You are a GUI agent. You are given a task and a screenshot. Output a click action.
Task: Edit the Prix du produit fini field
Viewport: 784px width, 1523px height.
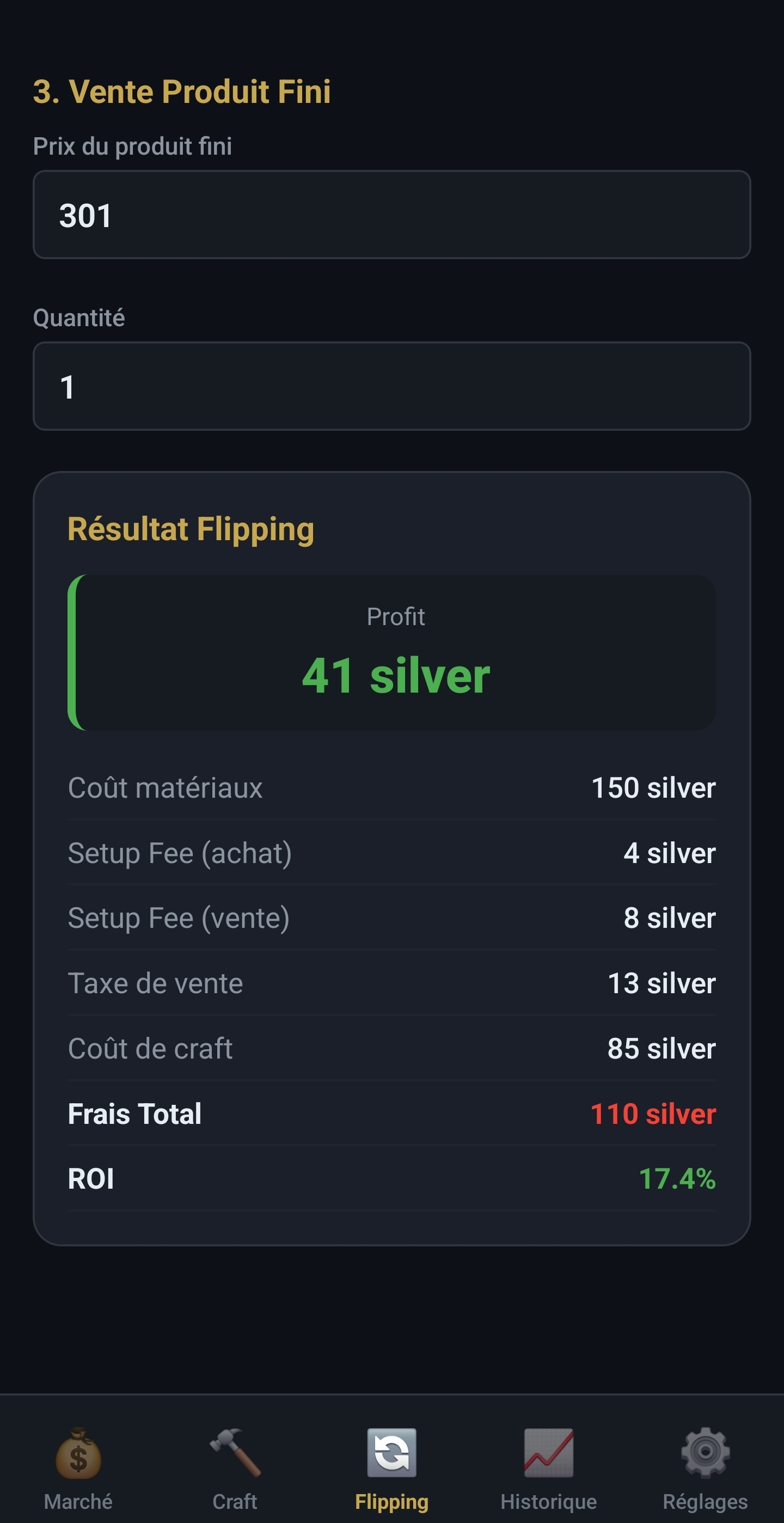point(392,215)
